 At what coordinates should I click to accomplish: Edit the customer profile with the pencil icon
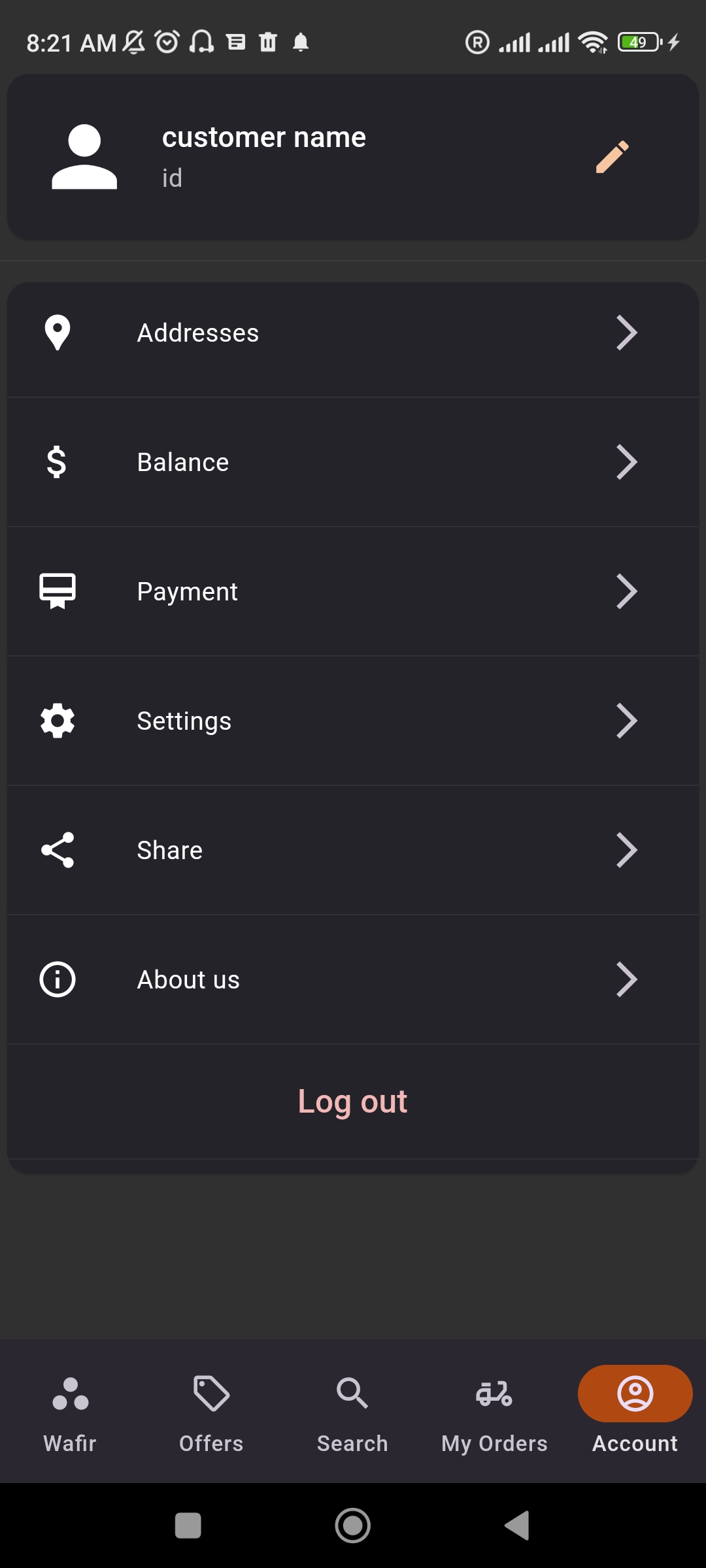click(612, 157)
